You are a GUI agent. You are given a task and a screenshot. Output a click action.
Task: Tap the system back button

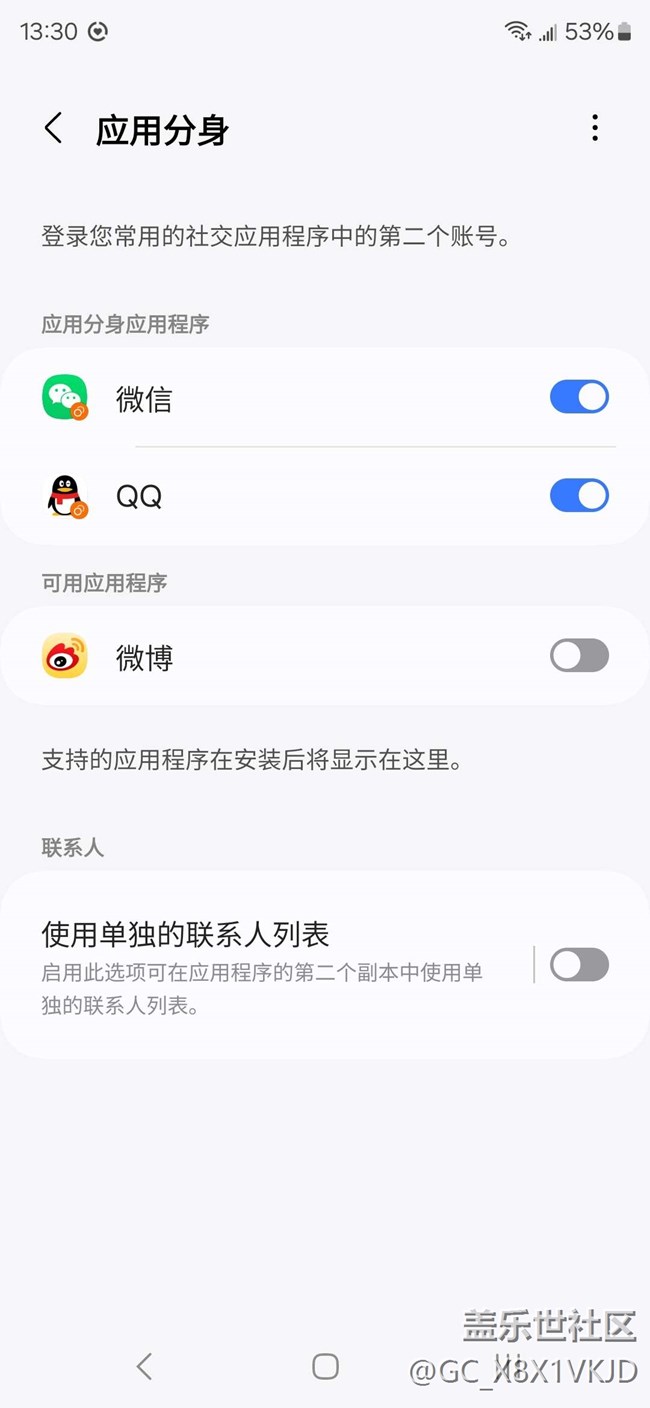[x=145, y=1366]
